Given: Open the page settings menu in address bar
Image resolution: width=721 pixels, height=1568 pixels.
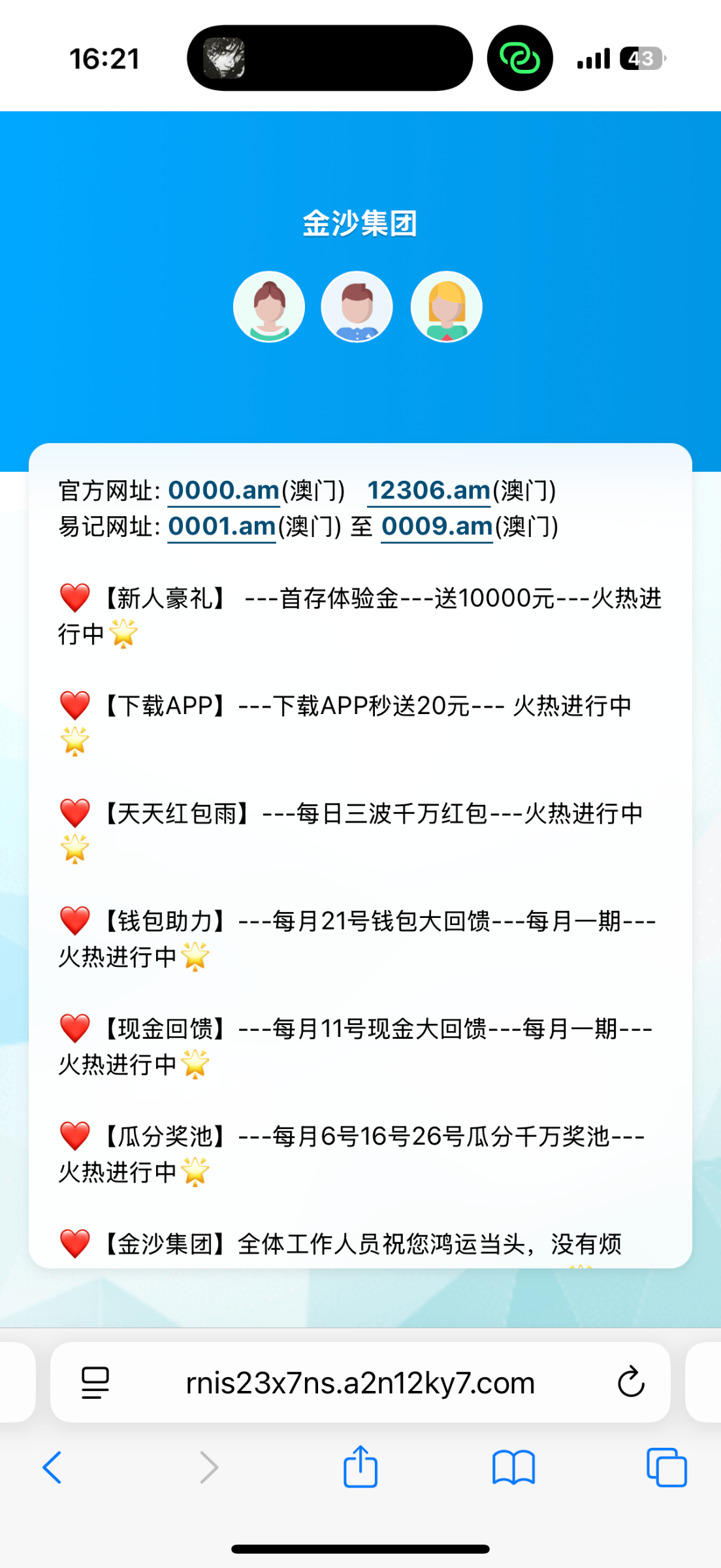Looking at the screenshot, I should pyautogui.click(x=95, y=1382).
